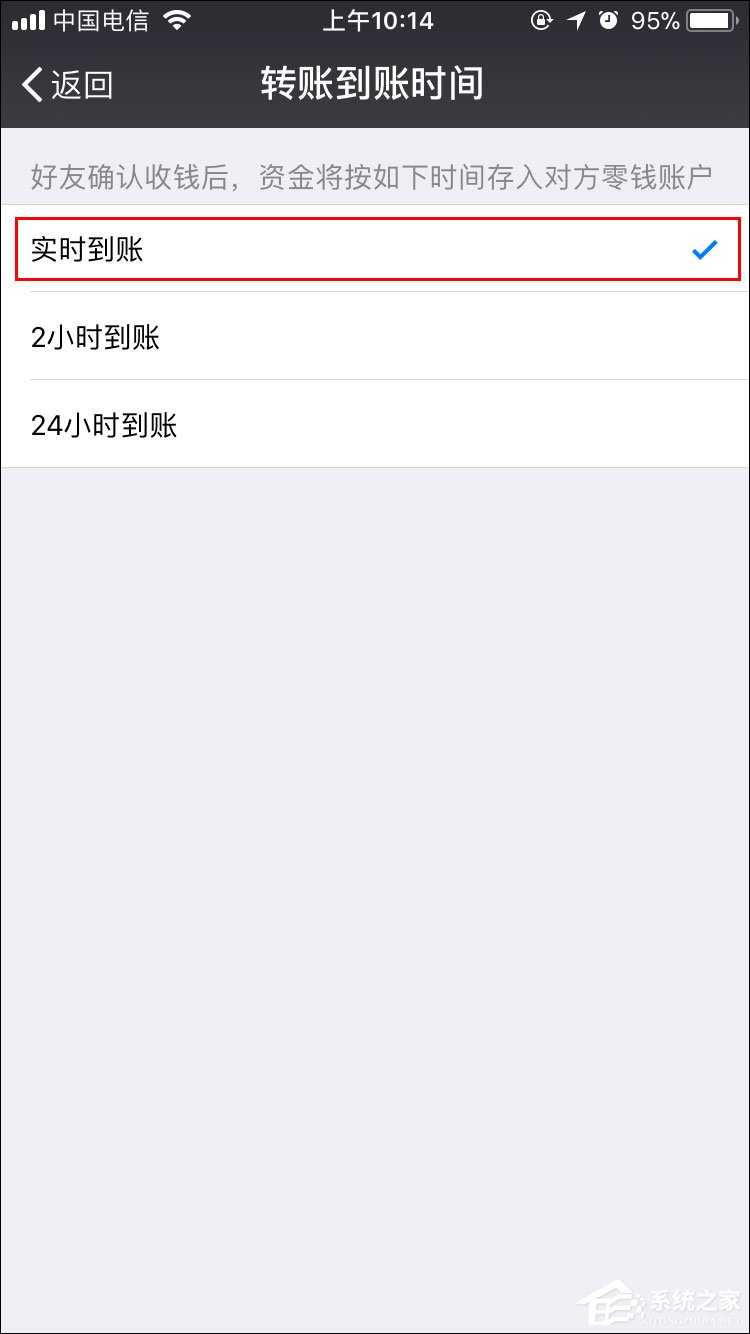Tap the 转账到账时间 title bar
750x1334 pixels.
coord(375,85)
